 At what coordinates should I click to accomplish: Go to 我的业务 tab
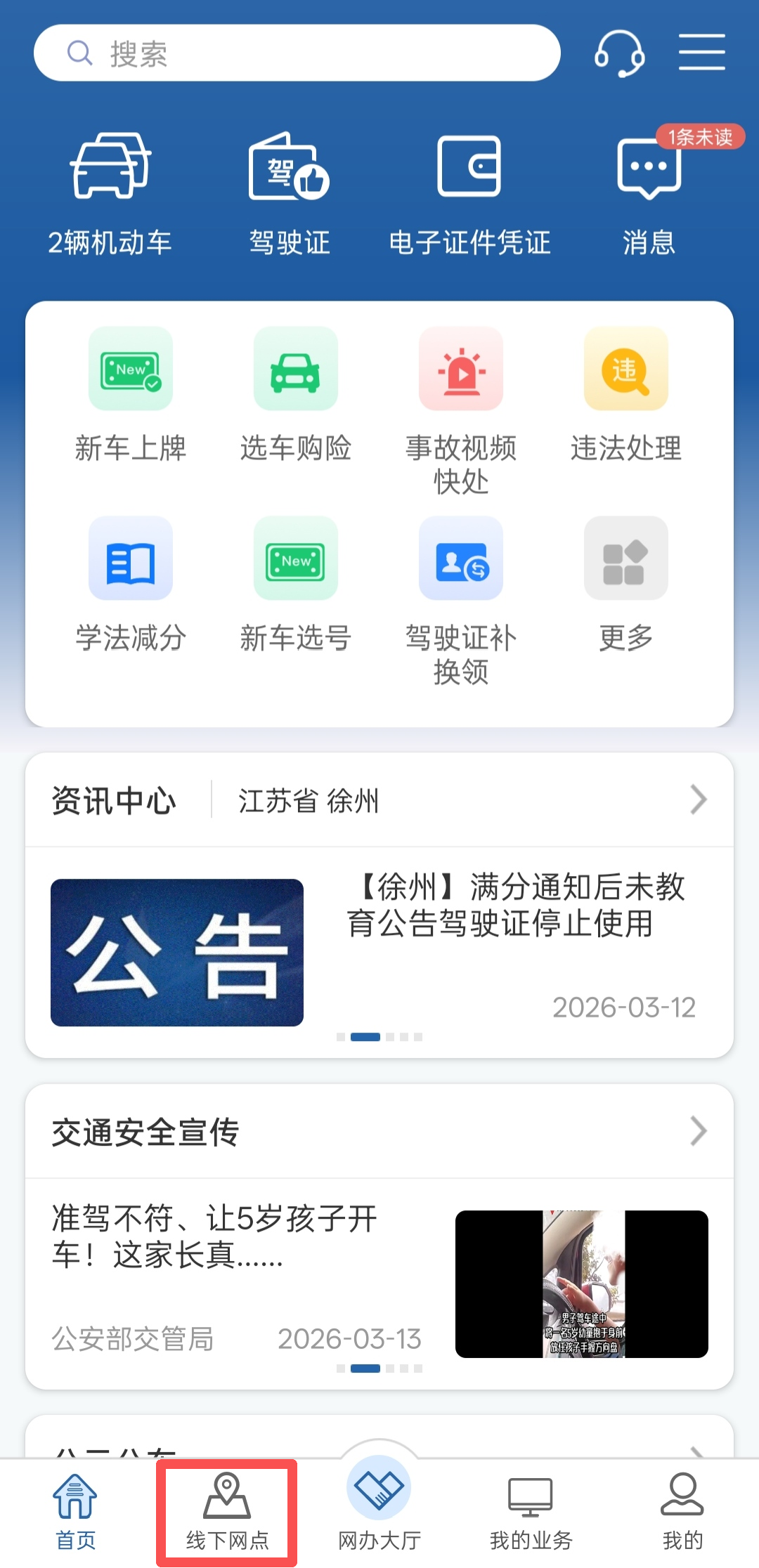[x=531, y=1512]
